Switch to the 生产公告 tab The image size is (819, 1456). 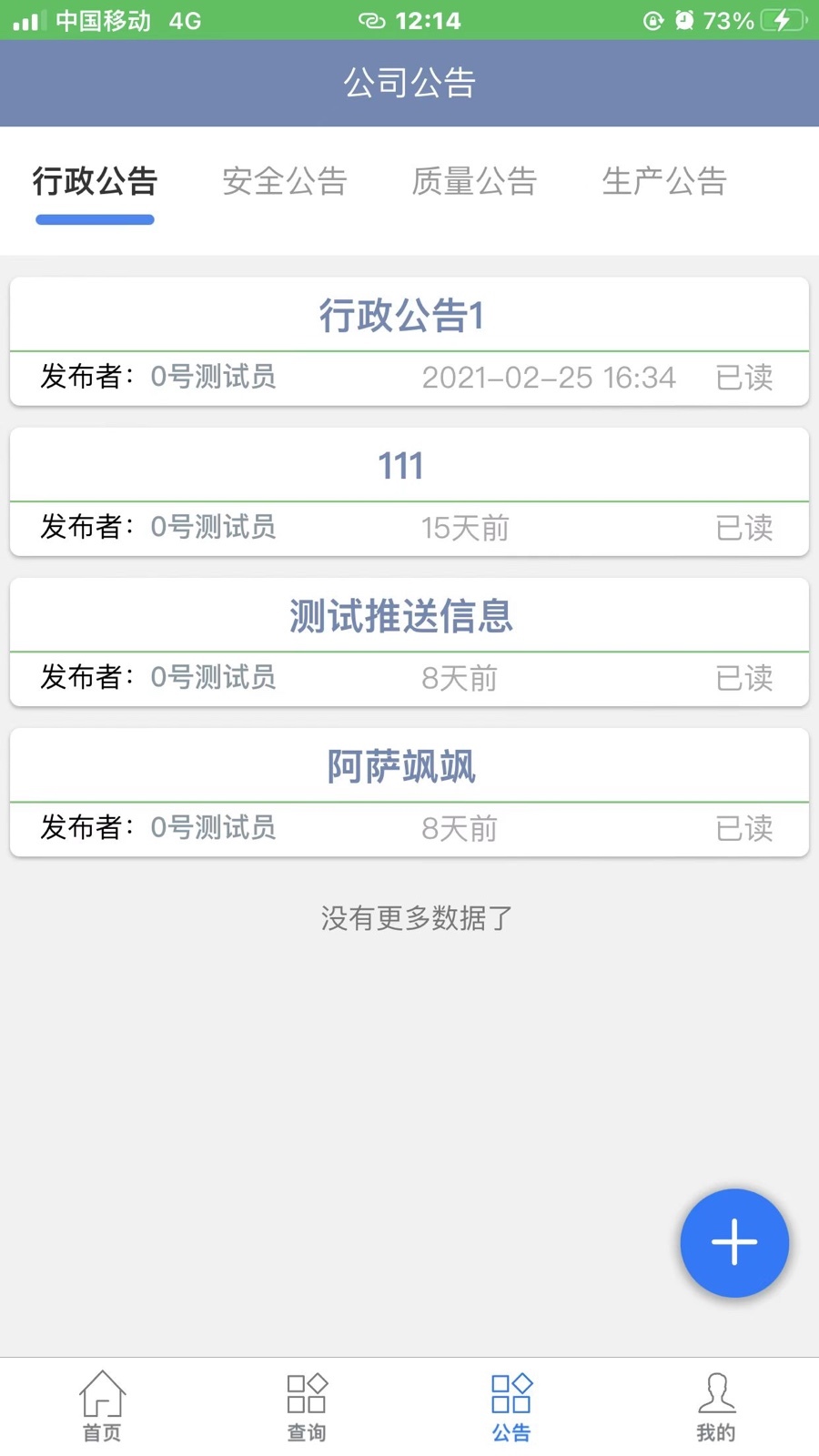pyautogui.click(x=664, y=181)
